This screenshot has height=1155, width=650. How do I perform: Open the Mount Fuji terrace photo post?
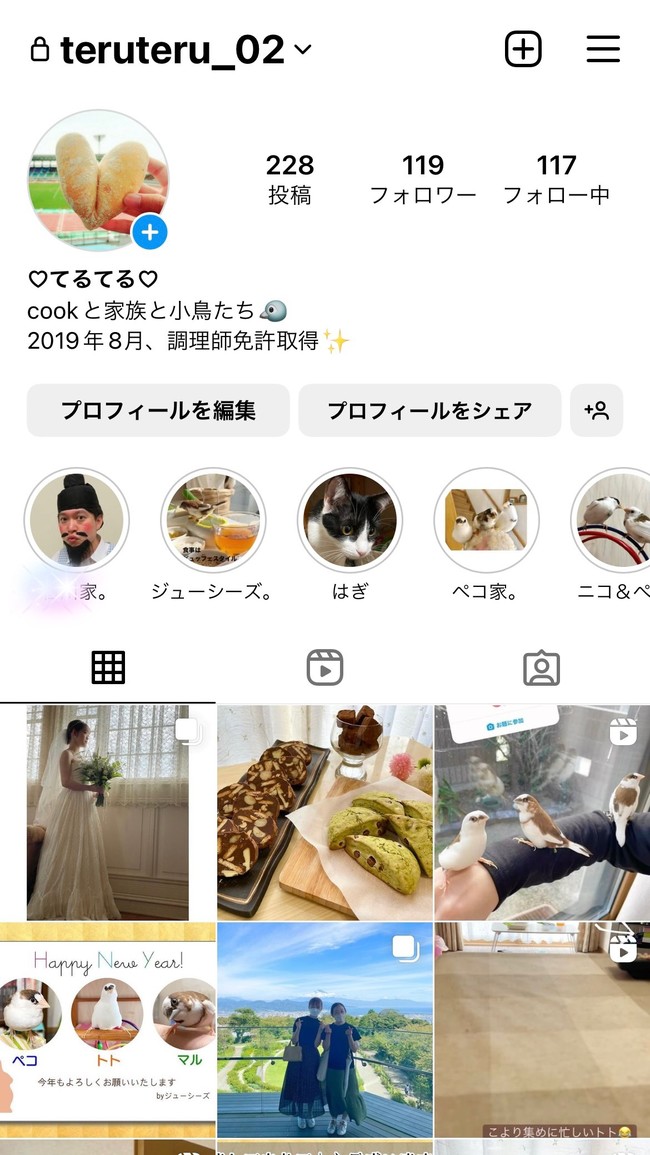tap(325, 1030)
